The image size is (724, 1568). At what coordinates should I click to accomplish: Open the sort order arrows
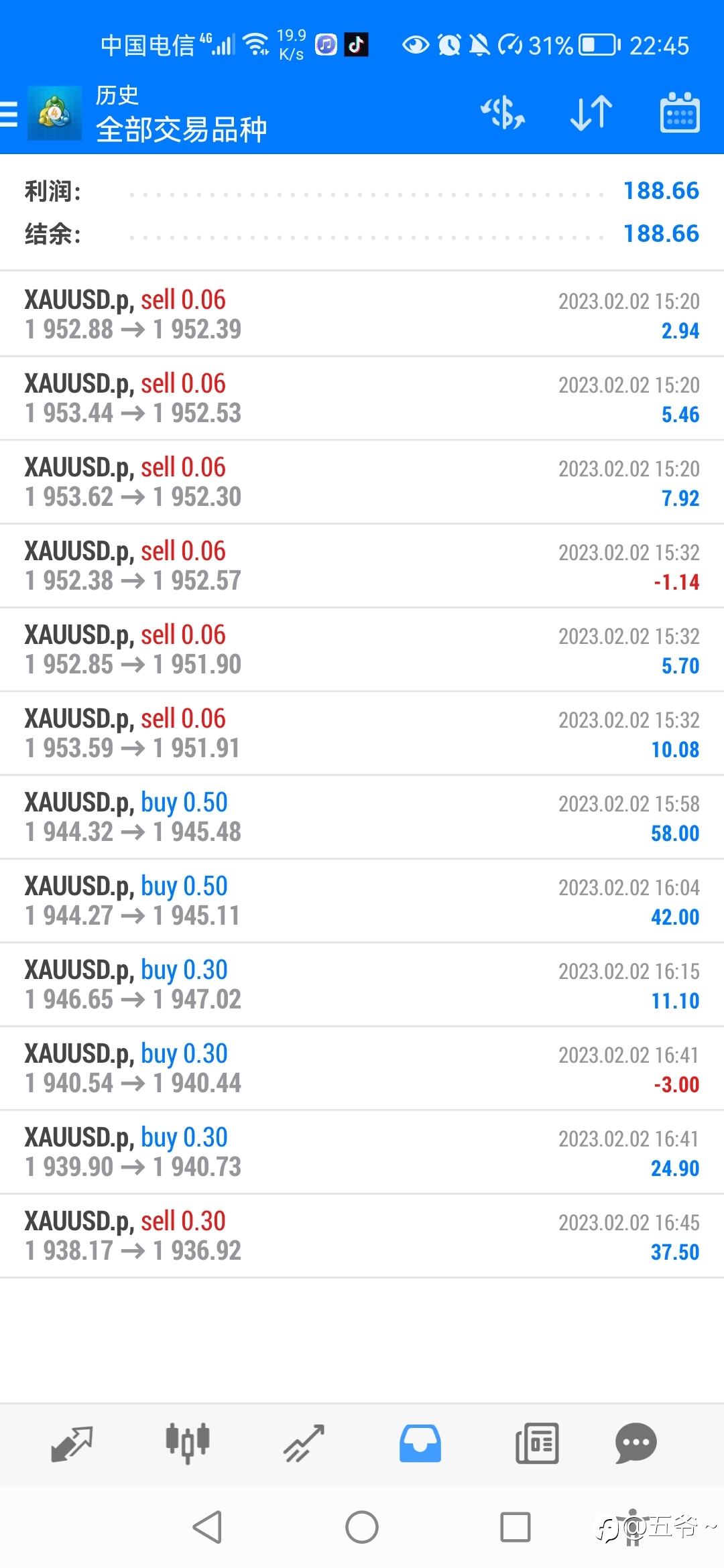[x=591, y=113]
